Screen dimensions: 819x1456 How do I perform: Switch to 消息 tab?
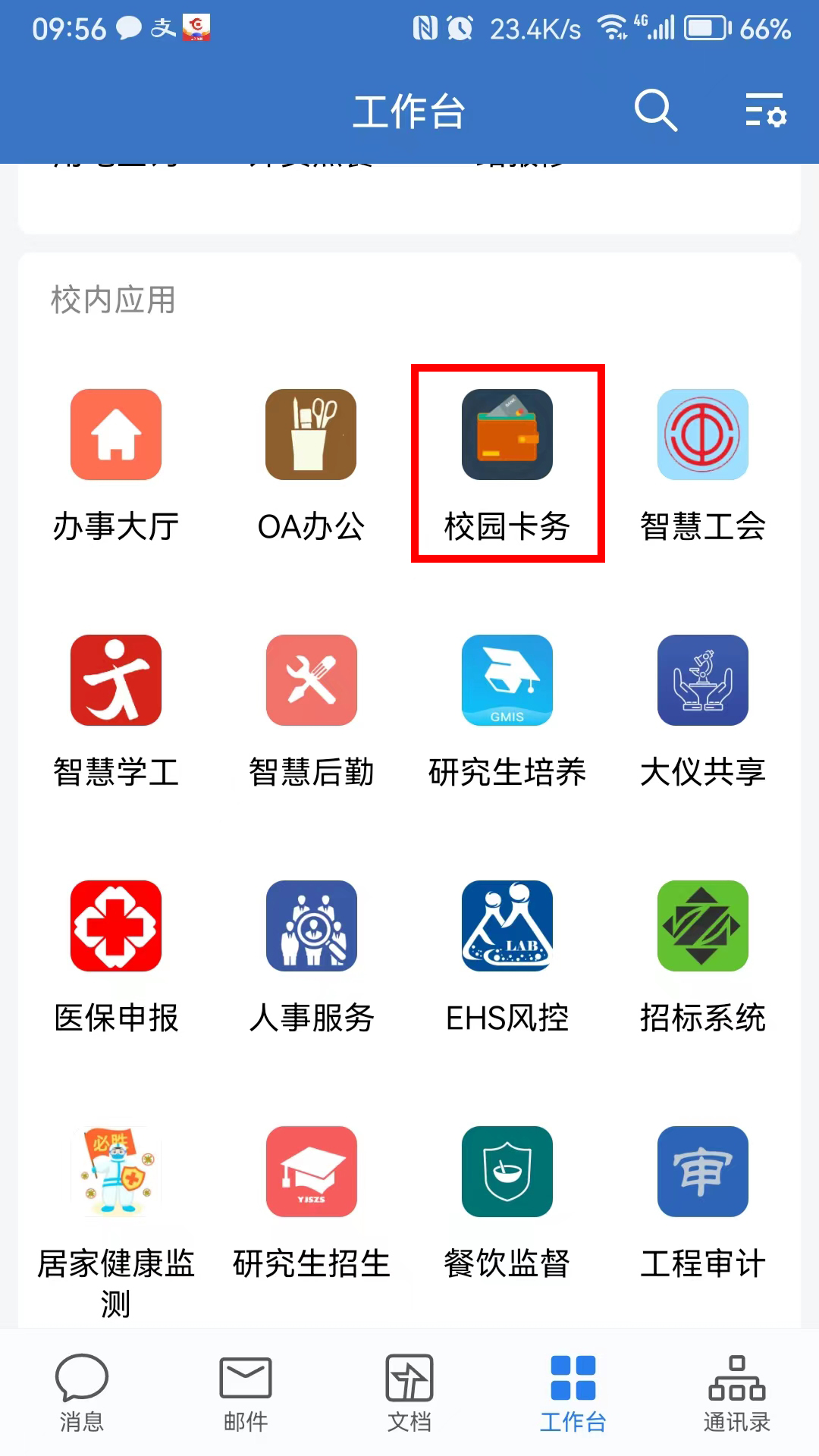82,1392
